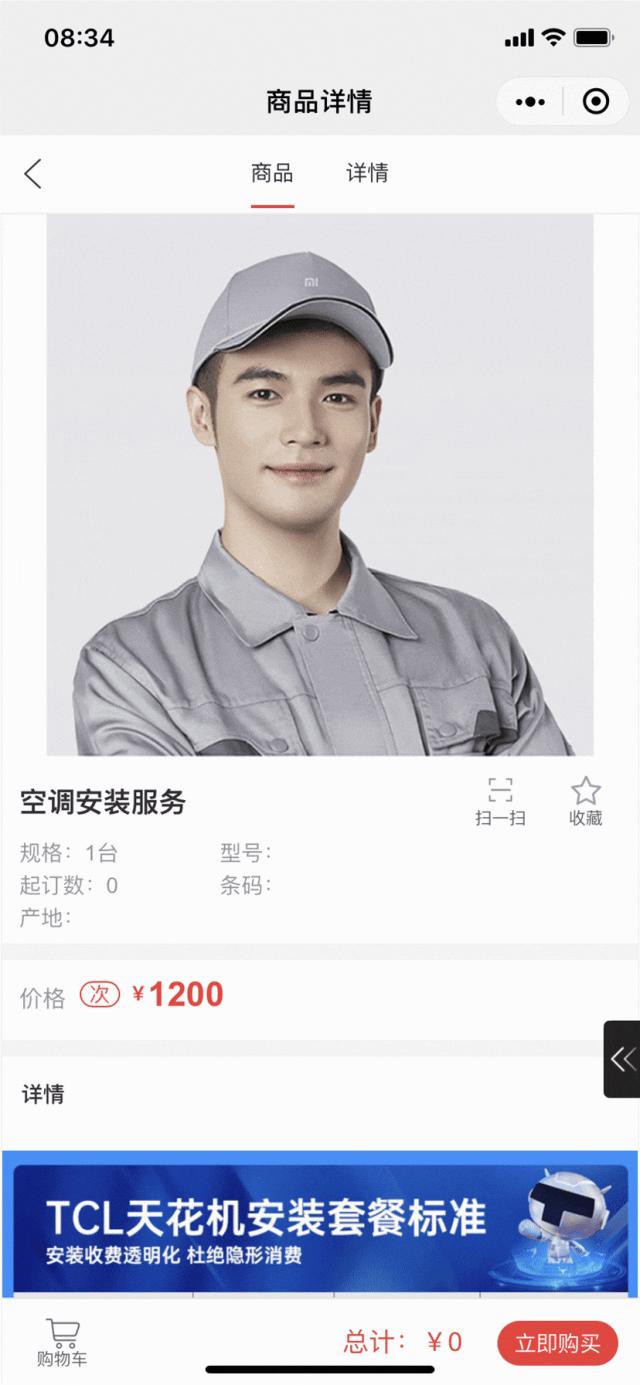Go back using the arrow

33,173
